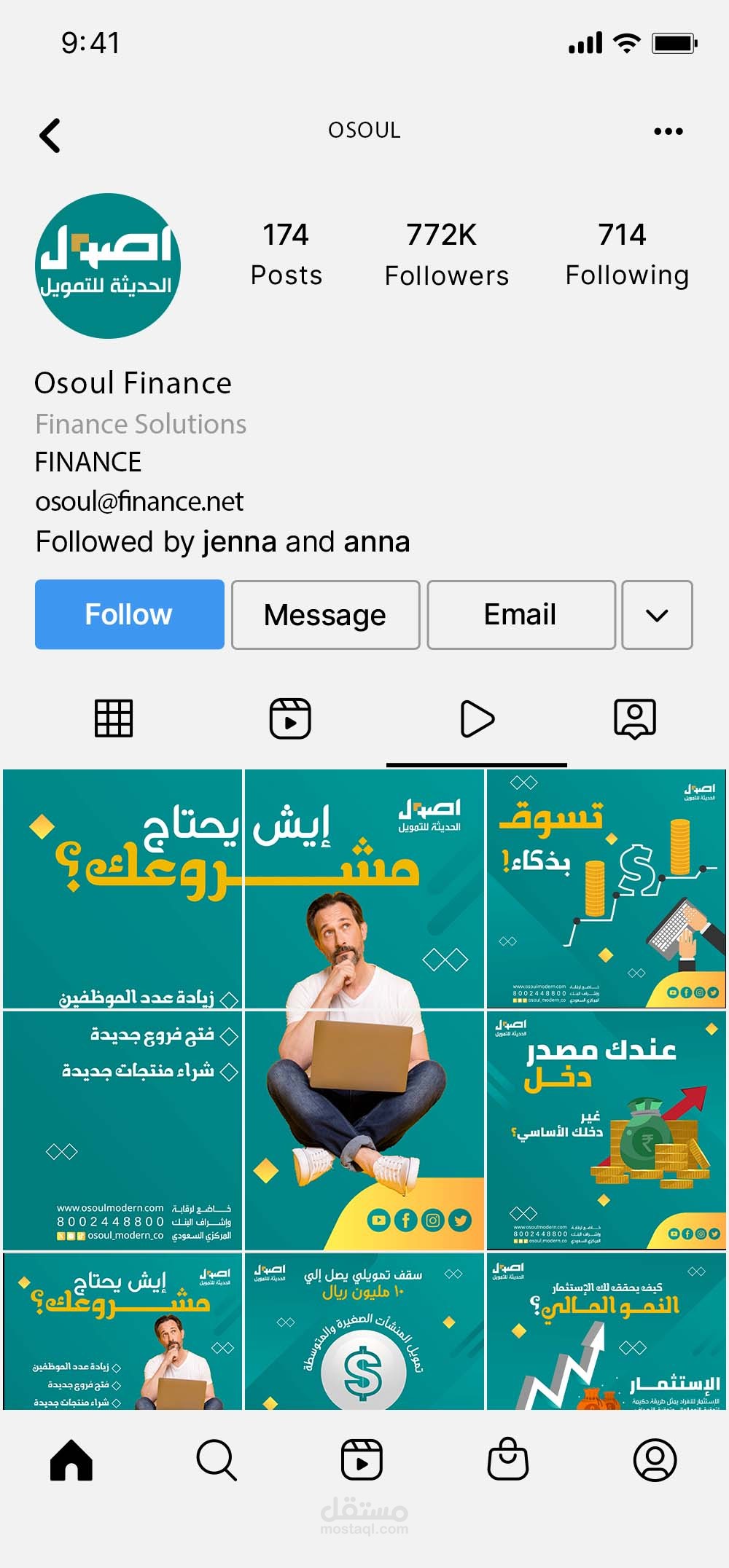Send a message to Osoul Finance
Screen dimensions: 729x1568
325,615
